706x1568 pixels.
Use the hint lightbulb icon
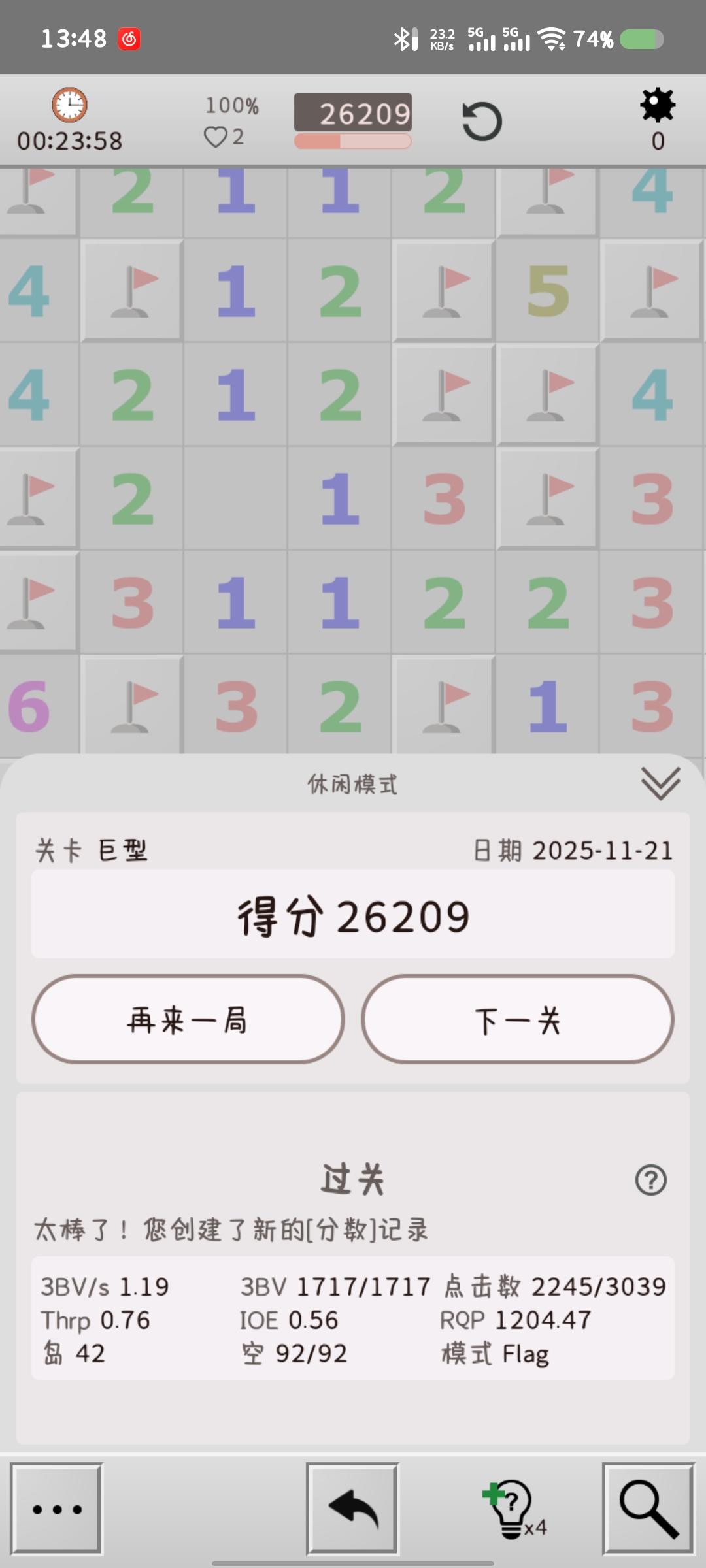click(511, 1509)
